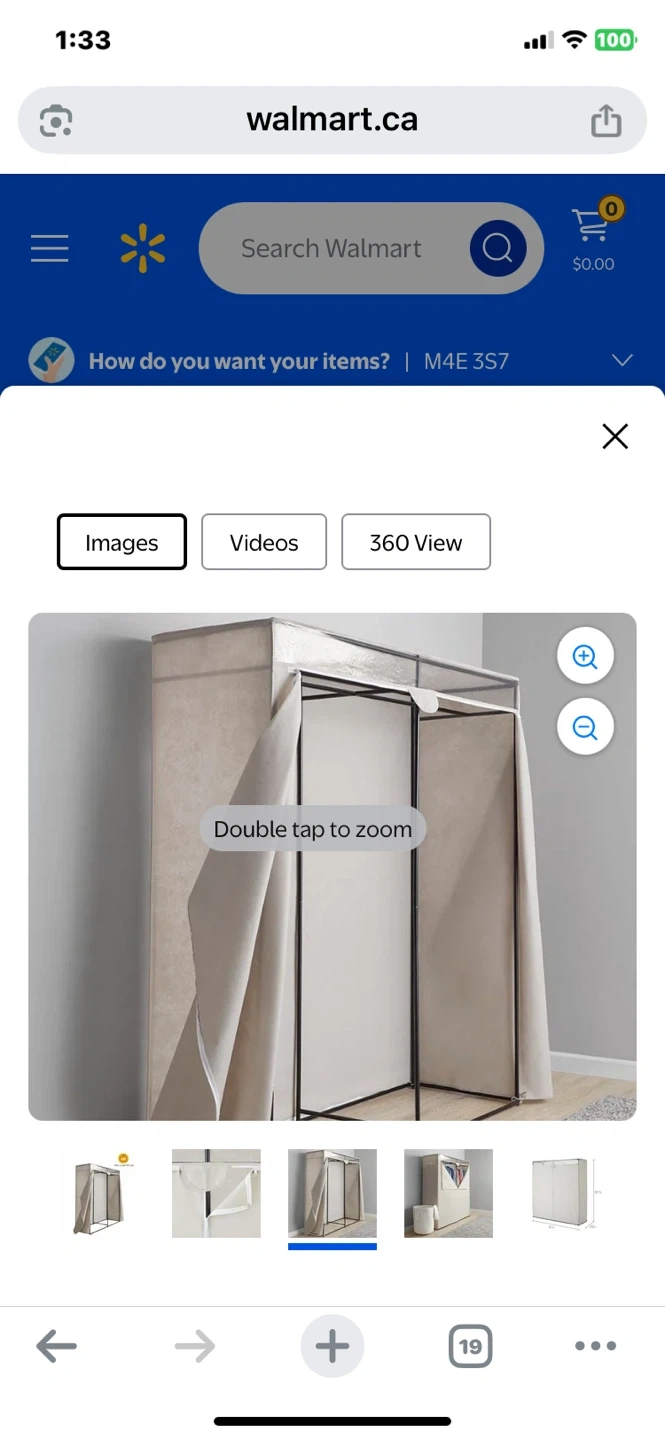Screen dimensions: 665x1440
Task: Go to the Walmart home logo
Action: [143, 248]
